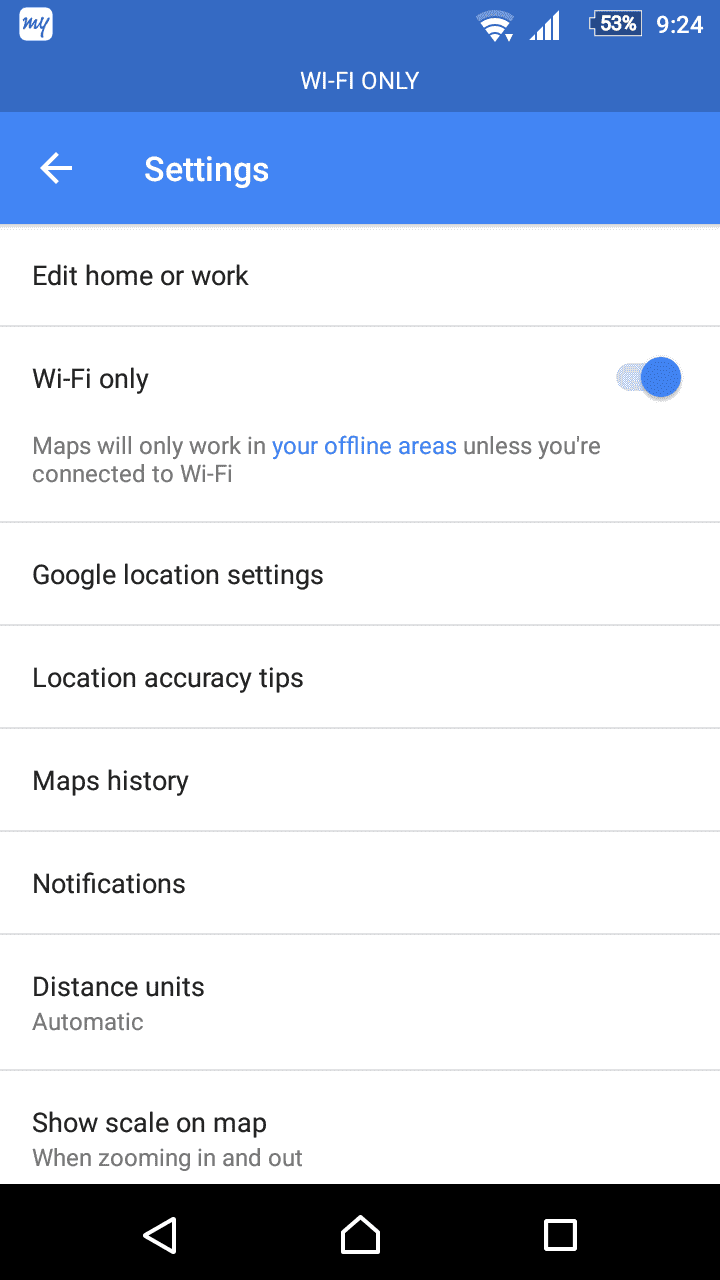Select the Maps history entry

360,780
